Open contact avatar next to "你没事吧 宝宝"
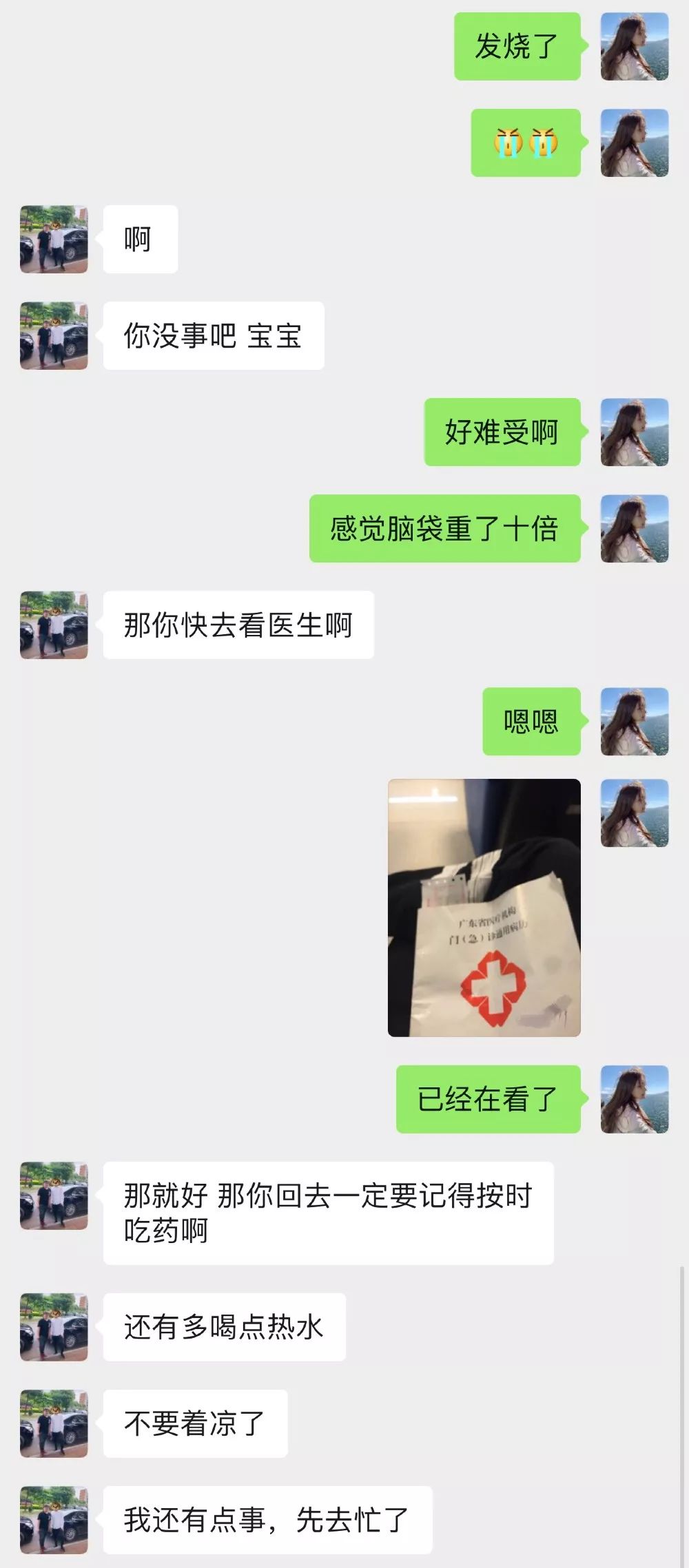The height and width of the screenshot is (1568, 689). pos(54,335)
